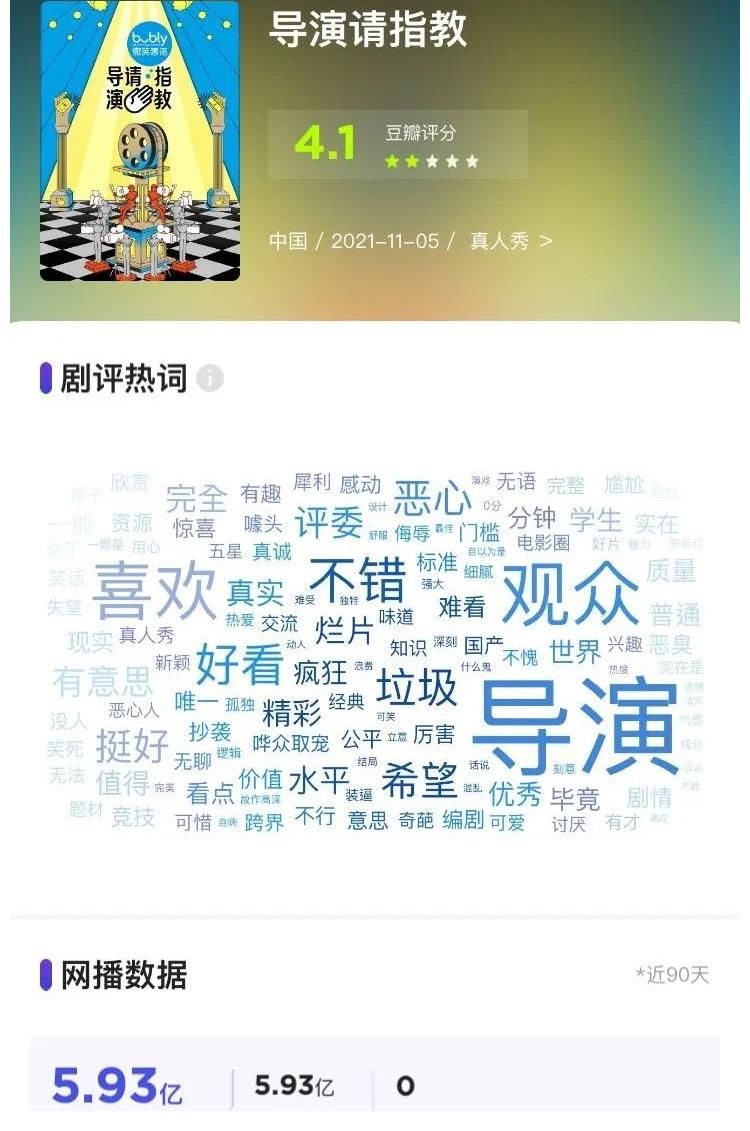Click the purple bar icon beside 剧评热词
The width and height of the screenshot is (750, 1131).
pos(44,378)
